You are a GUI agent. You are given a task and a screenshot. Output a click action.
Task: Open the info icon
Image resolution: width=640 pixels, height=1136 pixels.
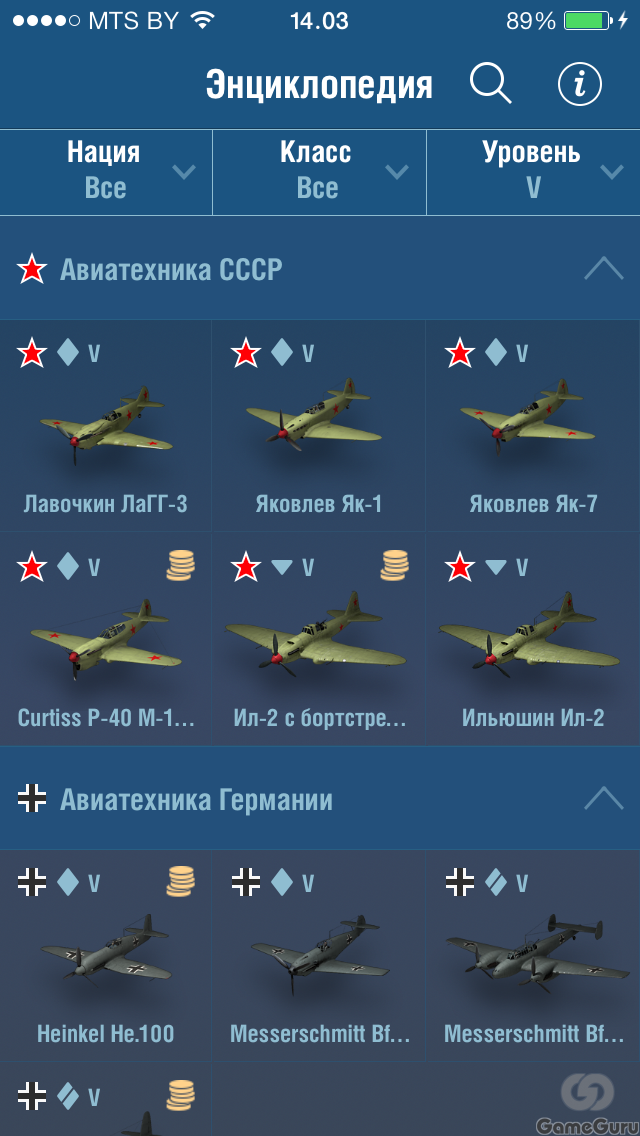click(580, 85)
